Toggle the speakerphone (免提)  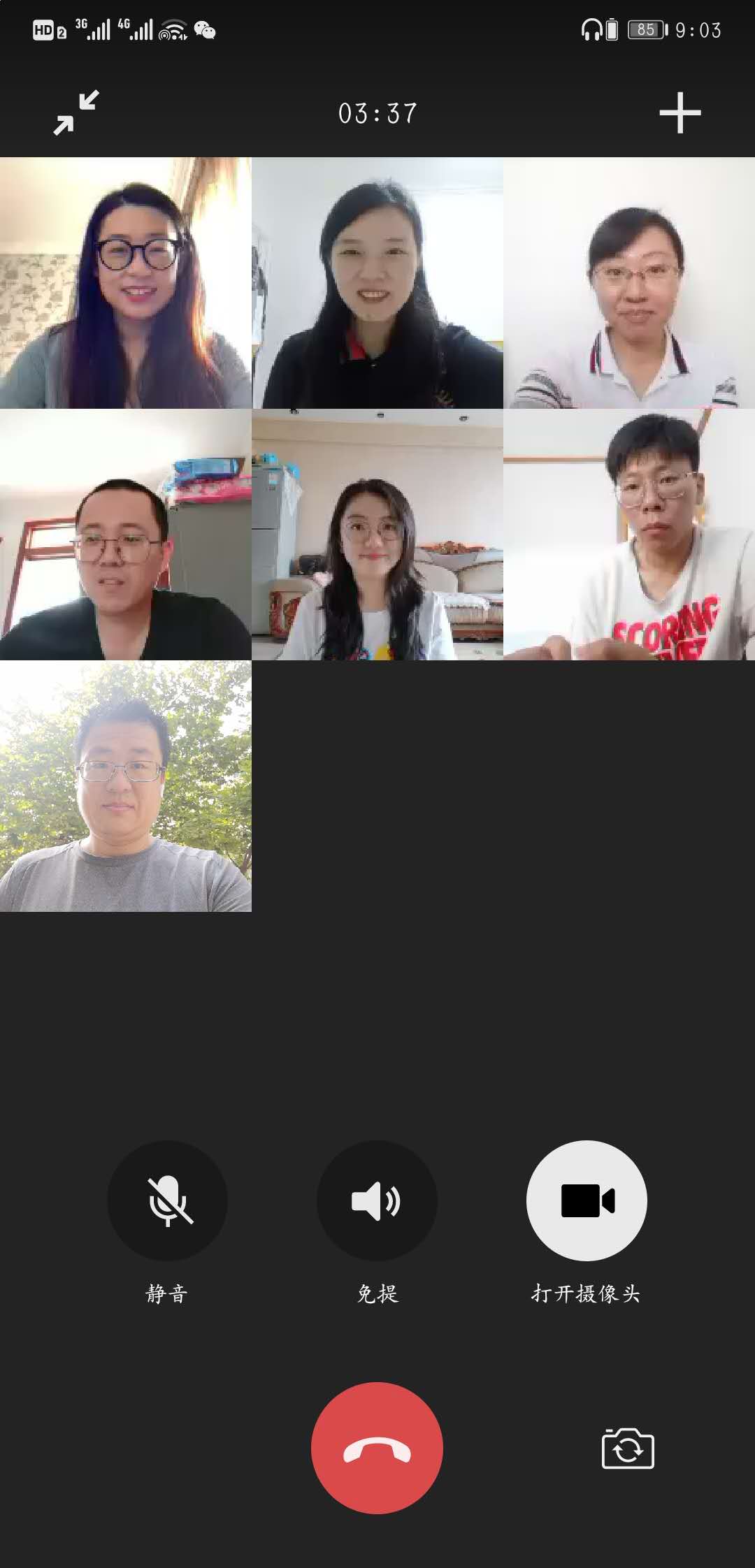point(377,1201)
